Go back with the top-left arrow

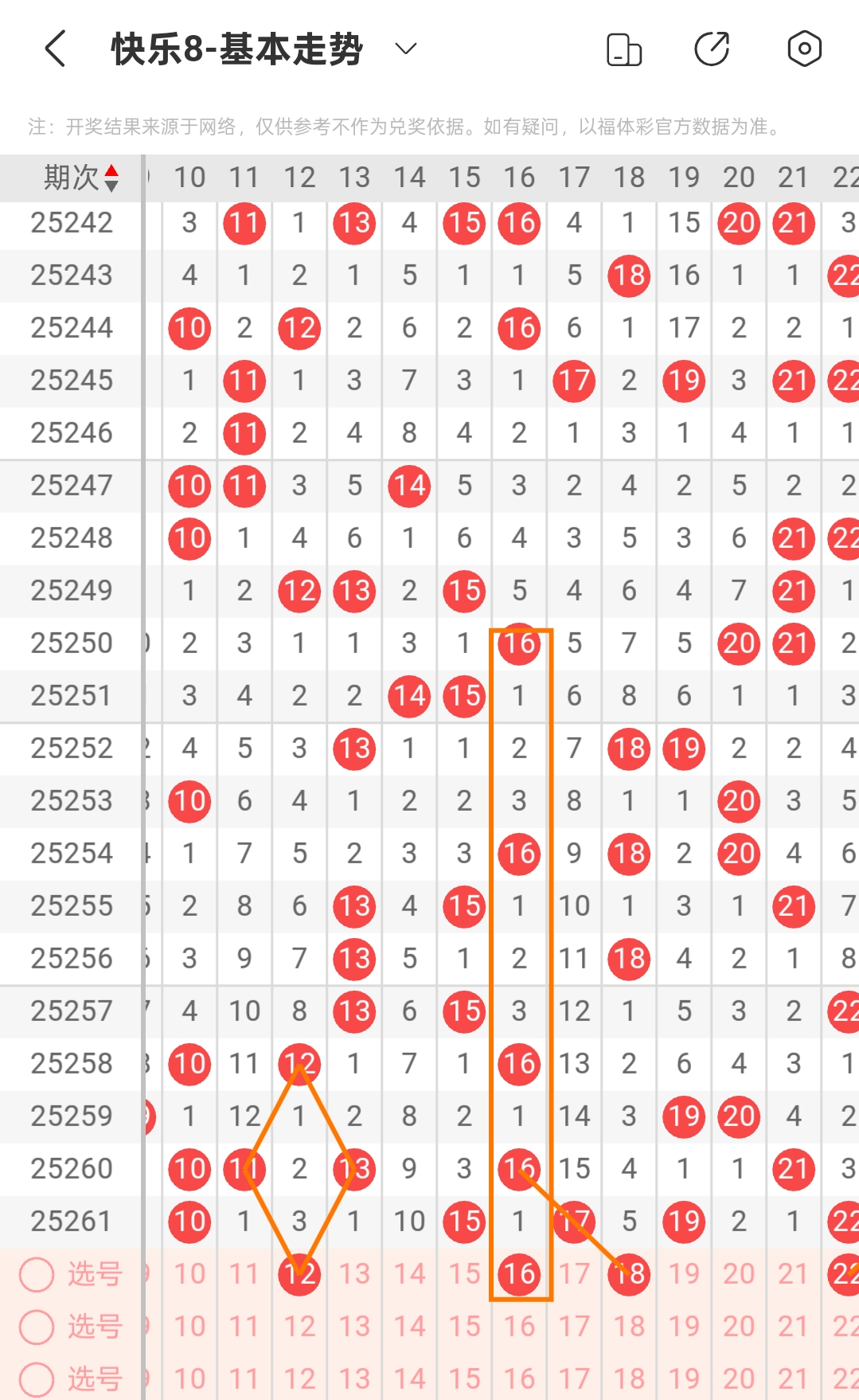click(55, 49)
